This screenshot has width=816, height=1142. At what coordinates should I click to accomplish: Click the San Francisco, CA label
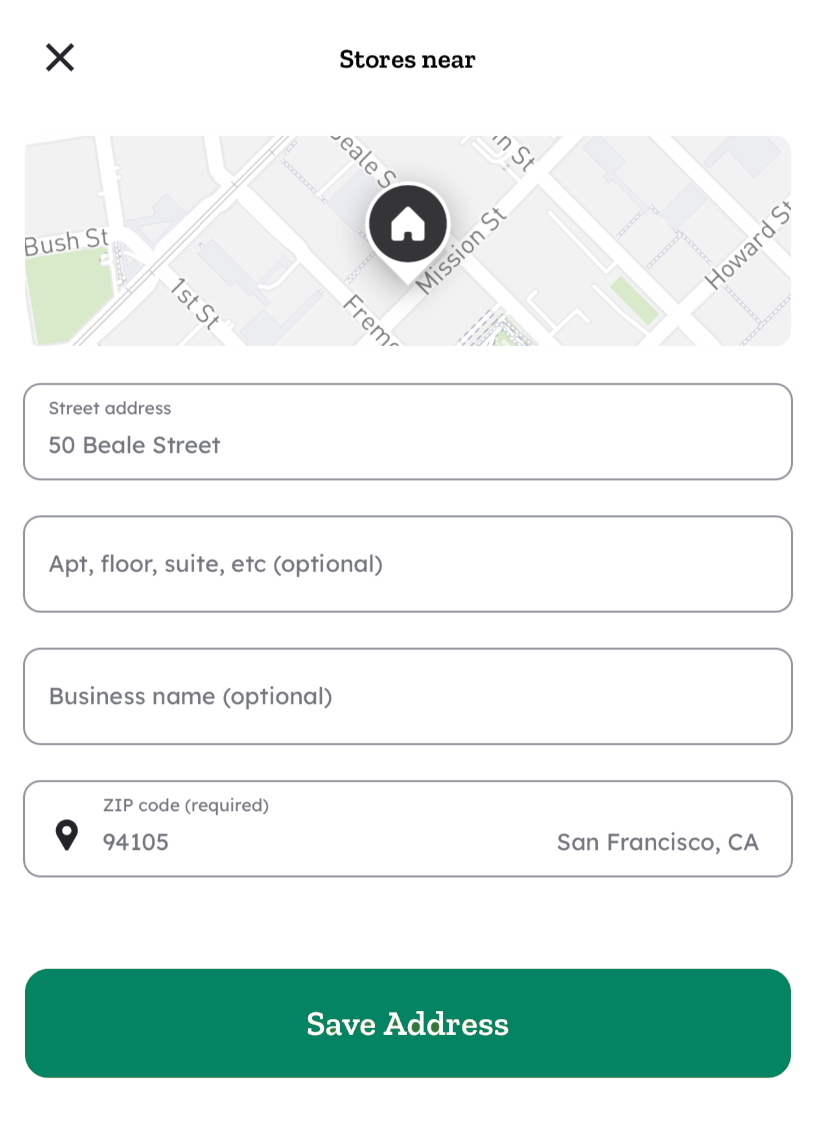tap(658, 842)
